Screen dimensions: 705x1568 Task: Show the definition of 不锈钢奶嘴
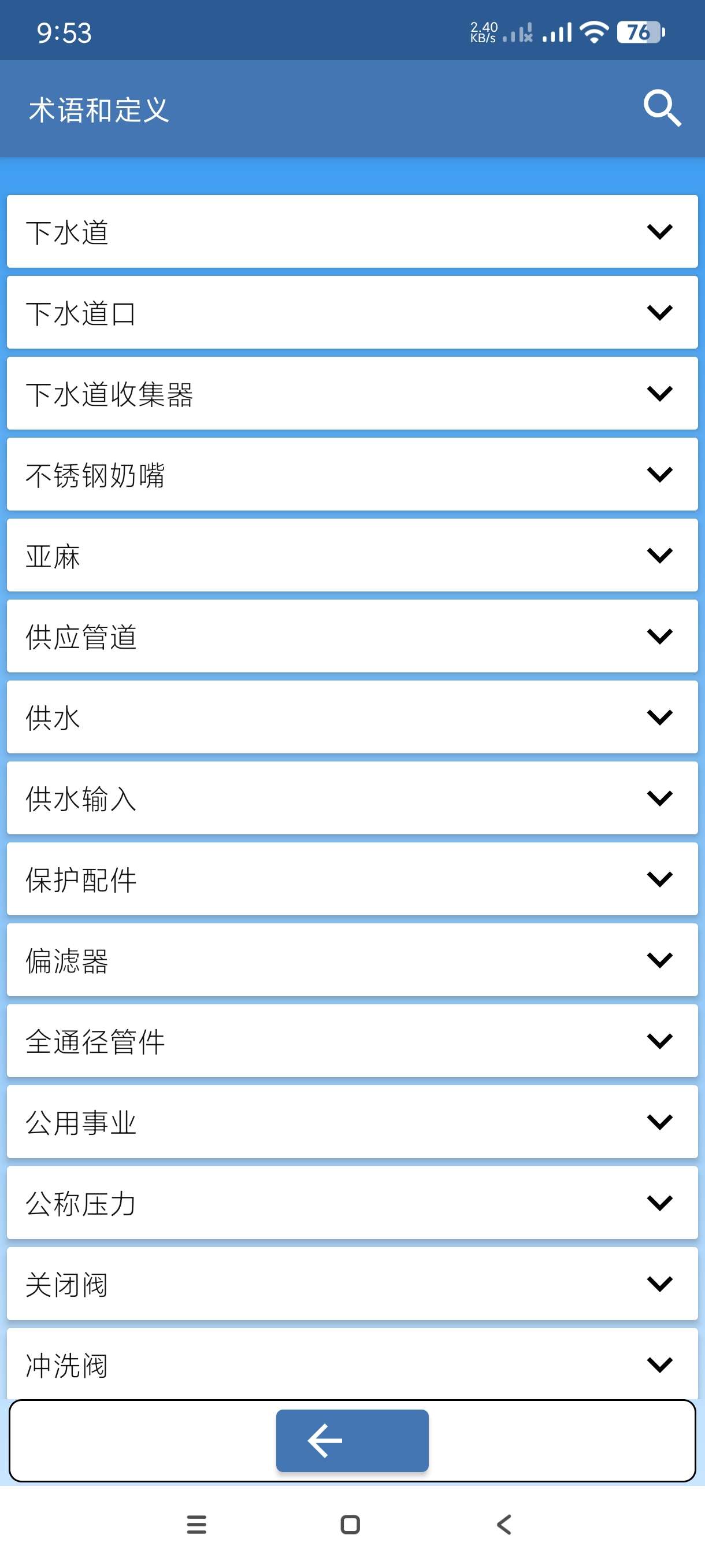point(659,475)
